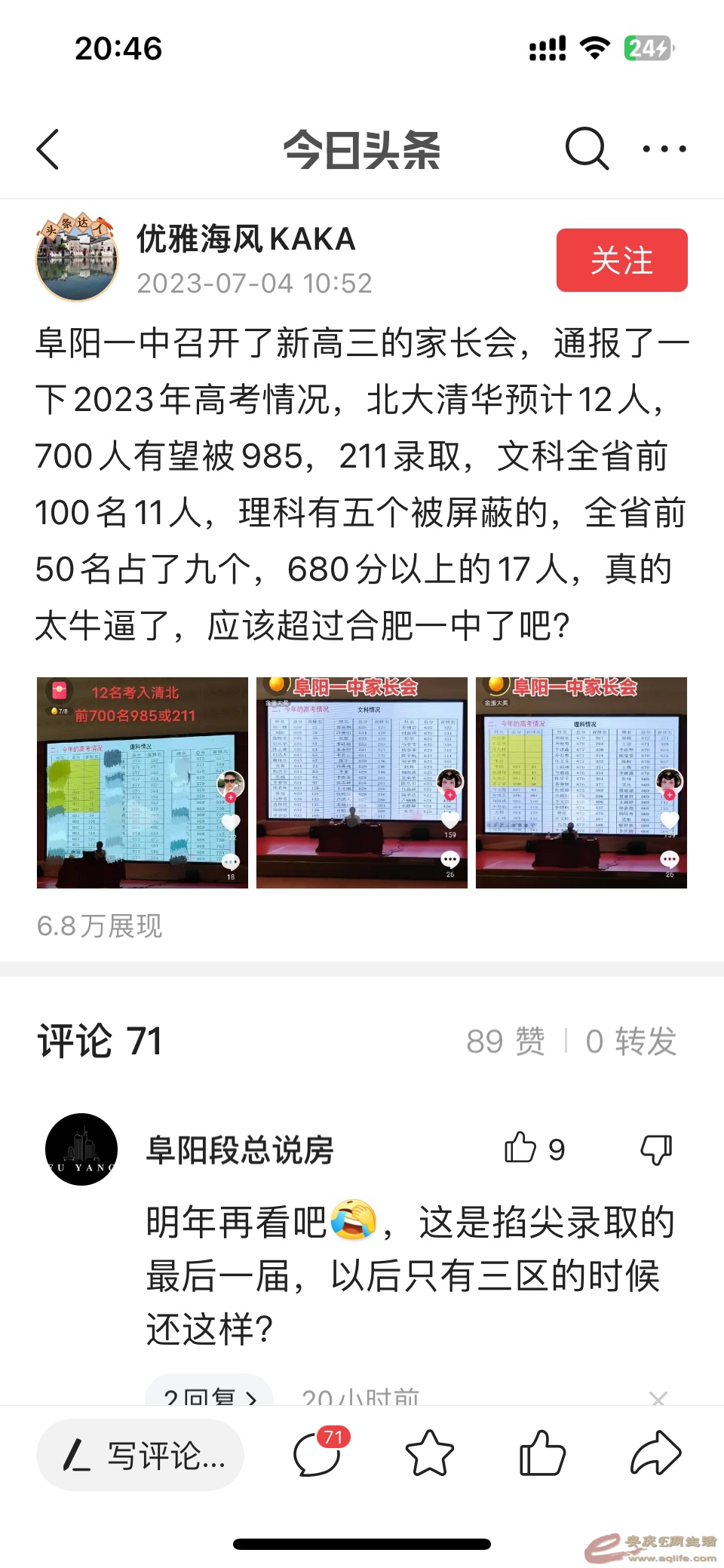Image resolution: width=724 pixels, height=1568 pixels.
Task: Bookmark this post with the star icon
Action: pyautogui.click(x=430, y=1453)
